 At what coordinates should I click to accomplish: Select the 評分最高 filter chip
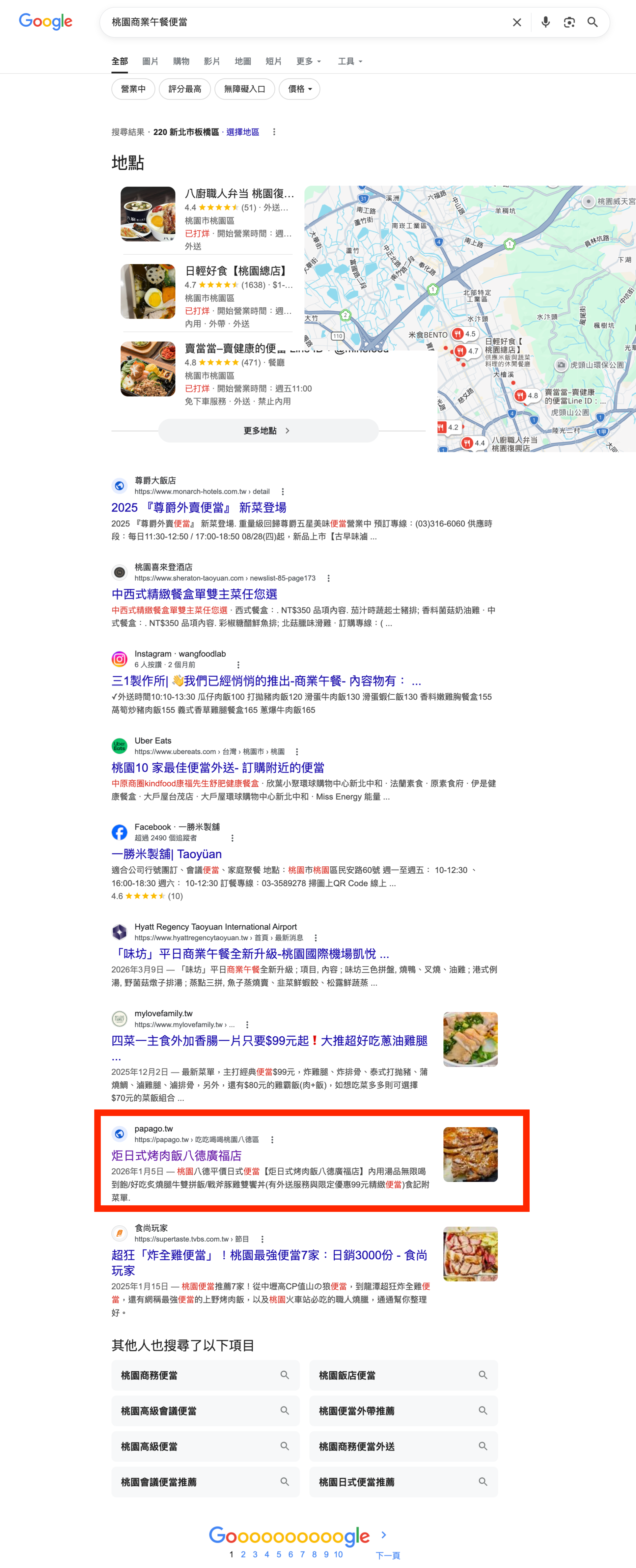[x=184, y=90]
